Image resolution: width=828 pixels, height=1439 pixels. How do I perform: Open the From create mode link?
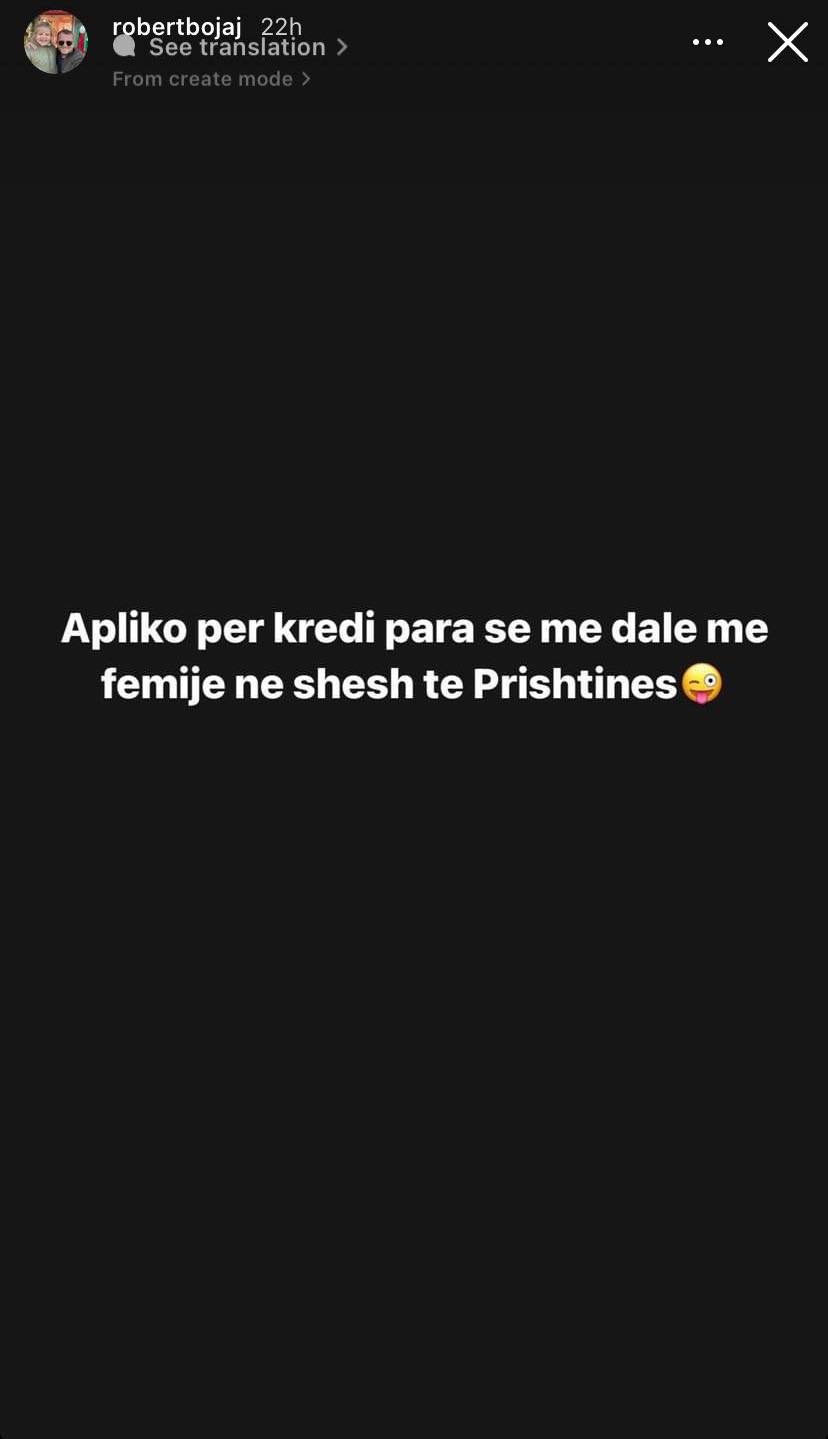pos(211,79)
